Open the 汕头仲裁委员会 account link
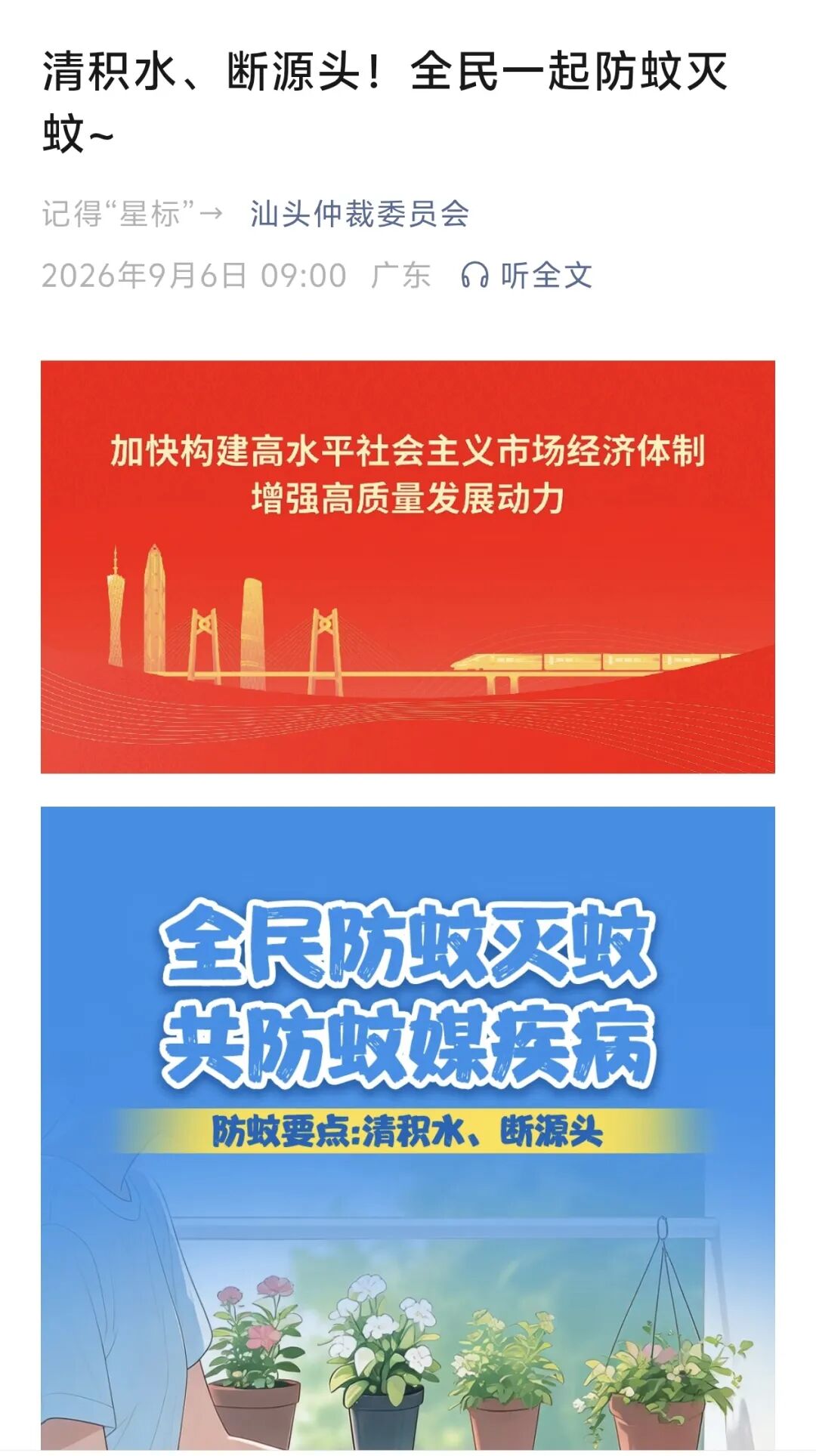The height and width of the screenshot is (1456, 816). click(360, 214)
